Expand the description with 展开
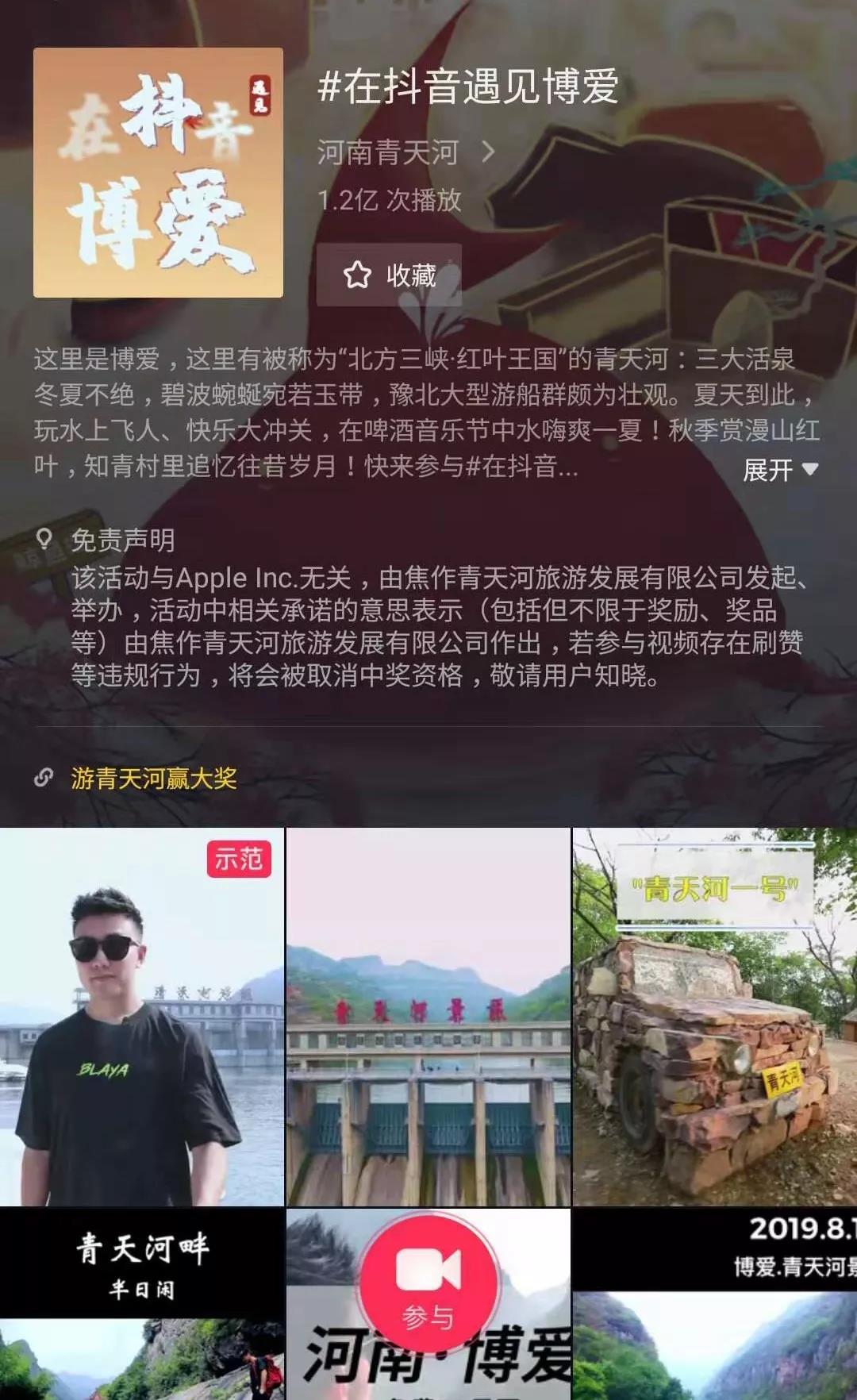857x1400 pixels. pos(780,470)
